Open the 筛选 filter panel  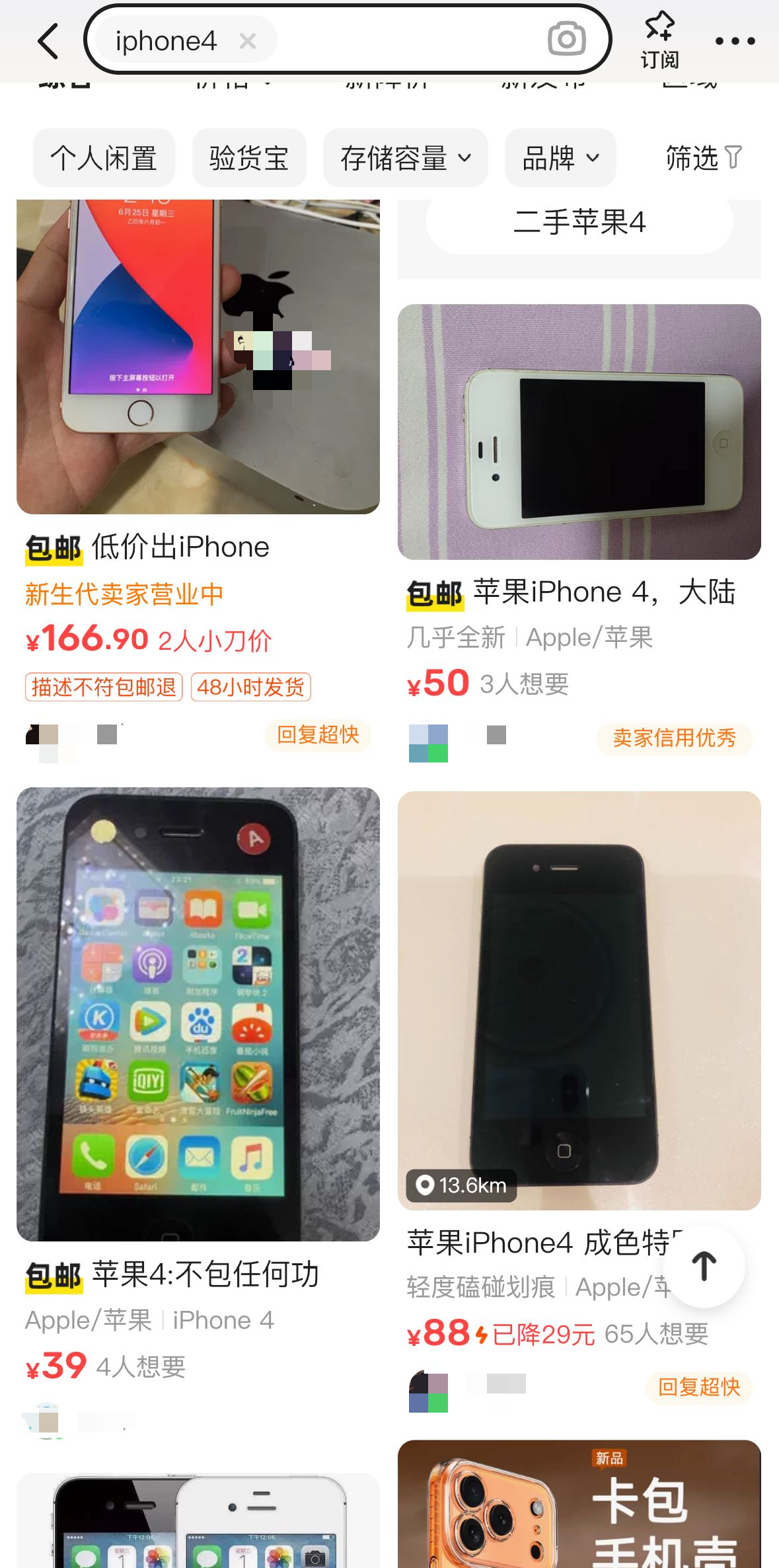point(702,158)
